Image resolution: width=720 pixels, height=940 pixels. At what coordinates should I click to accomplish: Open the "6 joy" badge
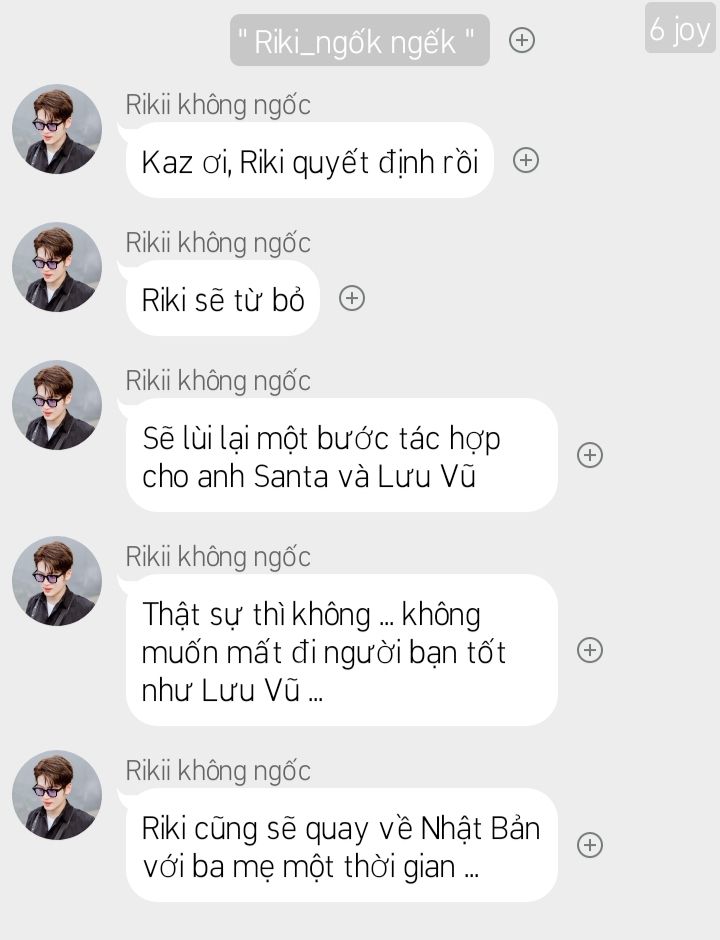680,29
